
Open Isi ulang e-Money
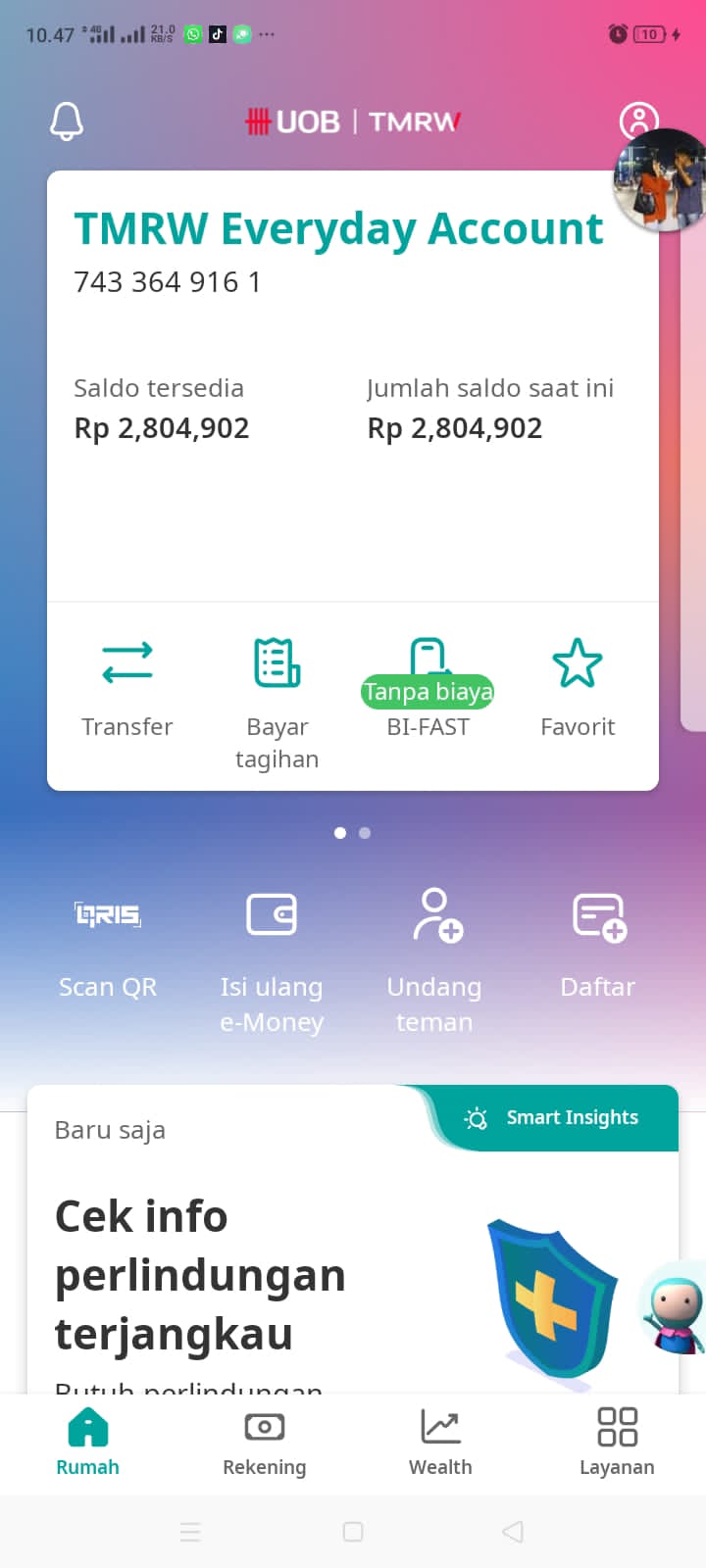coord(272,962)
